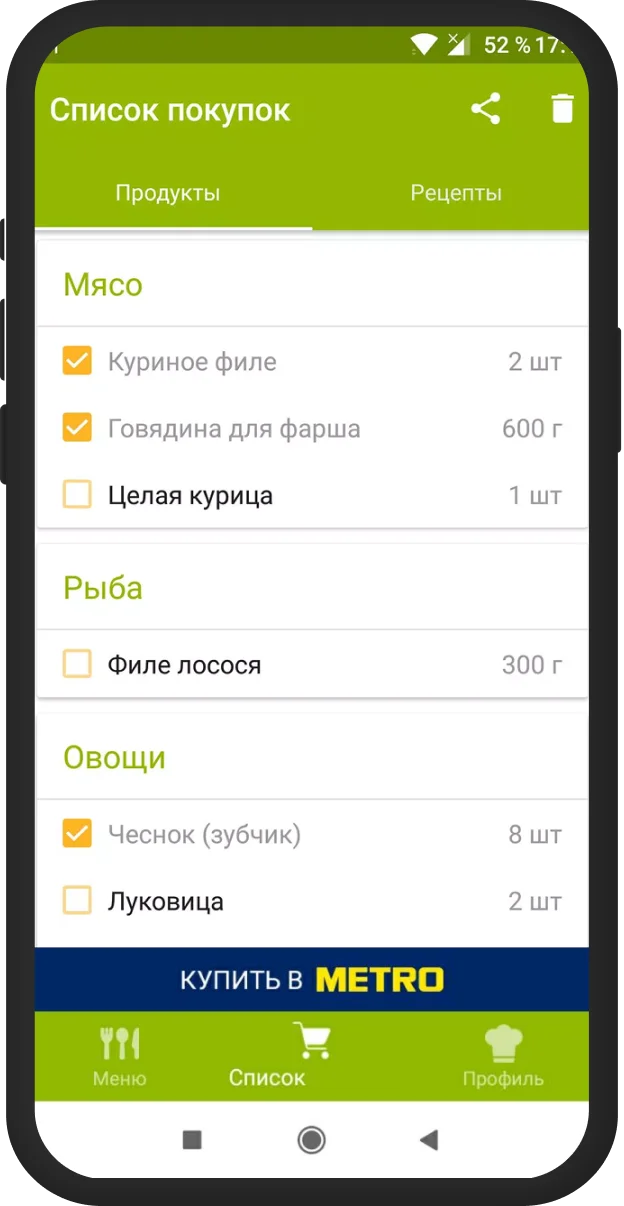Select the Продукты tab

[168, 193]
